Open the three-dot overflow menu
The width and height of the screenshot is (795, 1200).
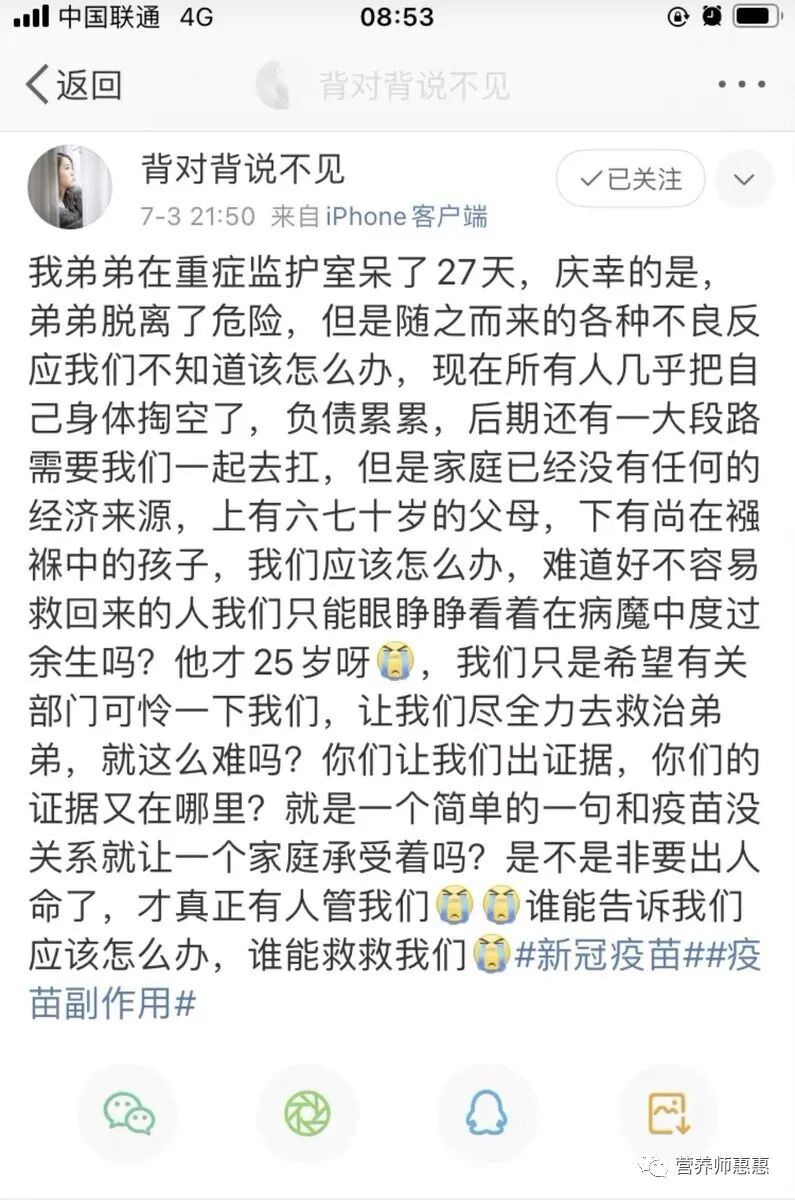point(742,85)
